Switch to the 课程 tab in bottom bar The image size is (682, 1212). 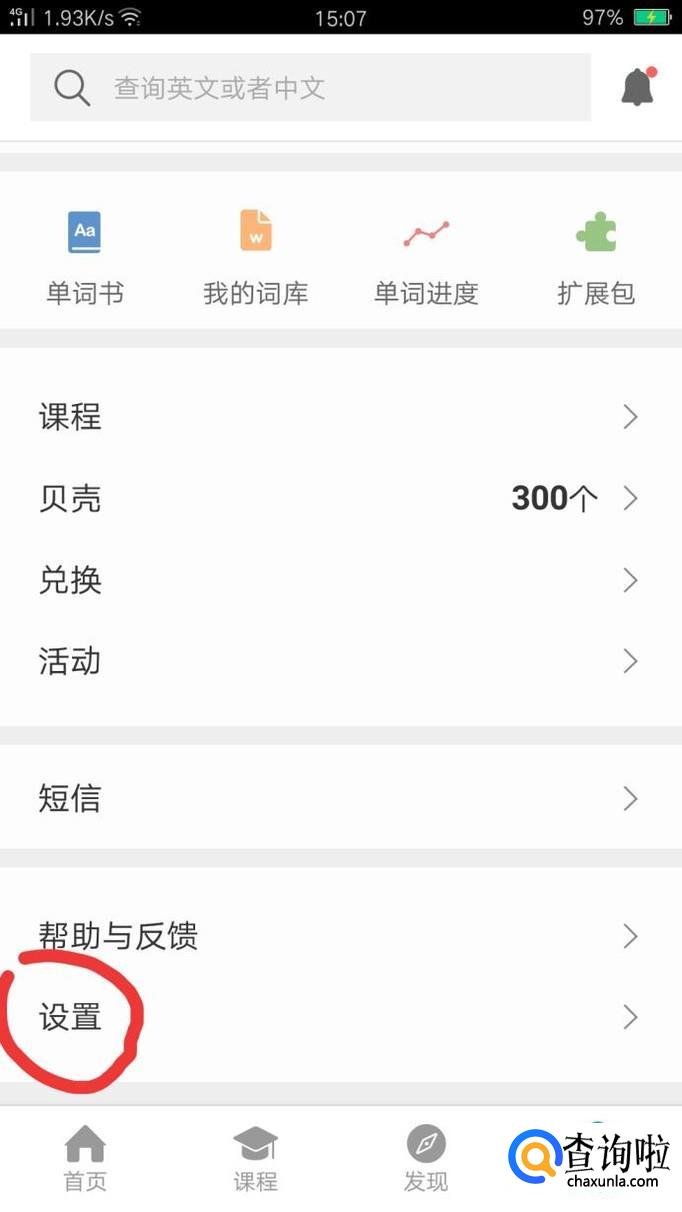click(255, 1158)
